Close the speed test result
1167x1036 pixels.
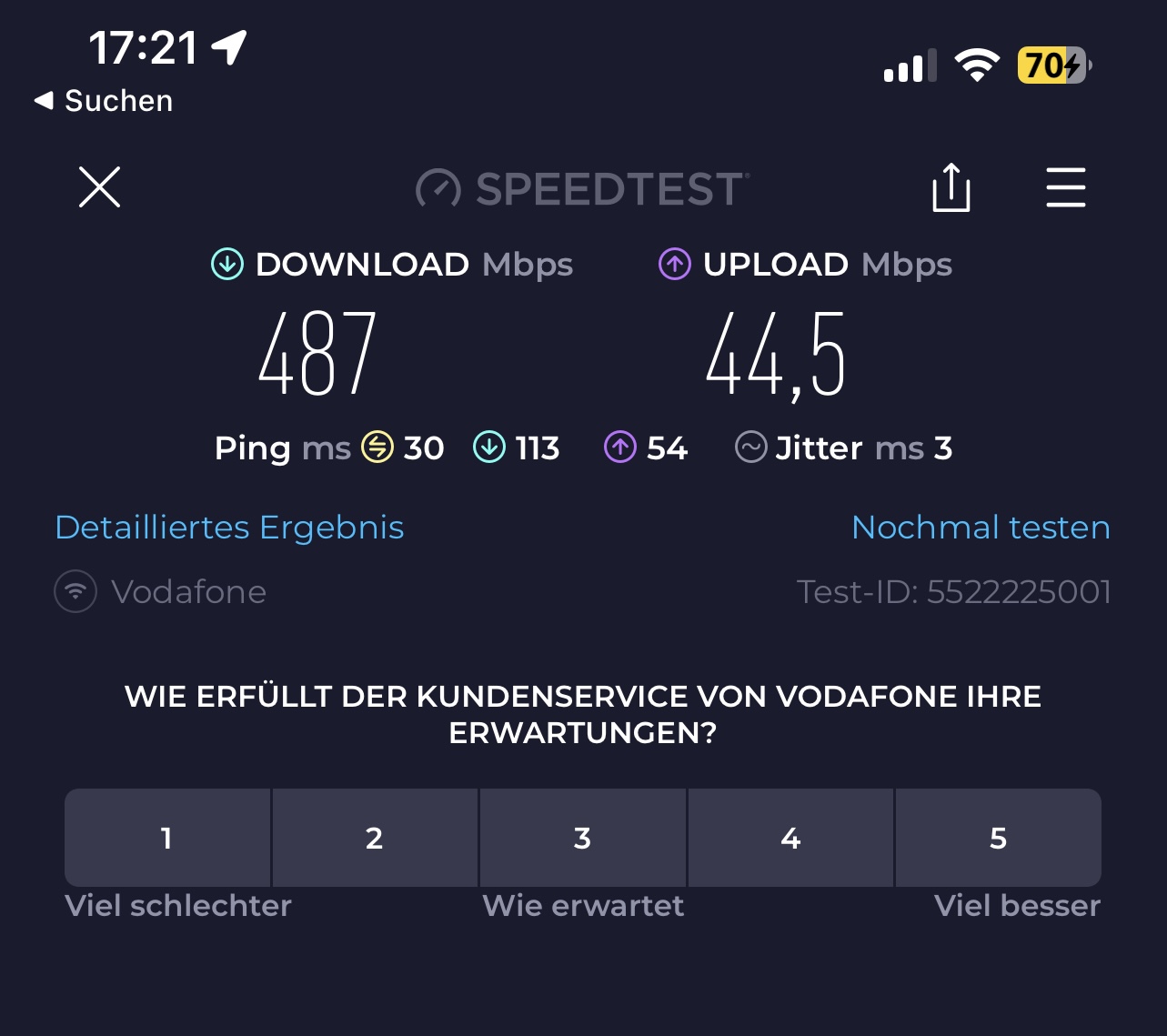pos(100,188)
